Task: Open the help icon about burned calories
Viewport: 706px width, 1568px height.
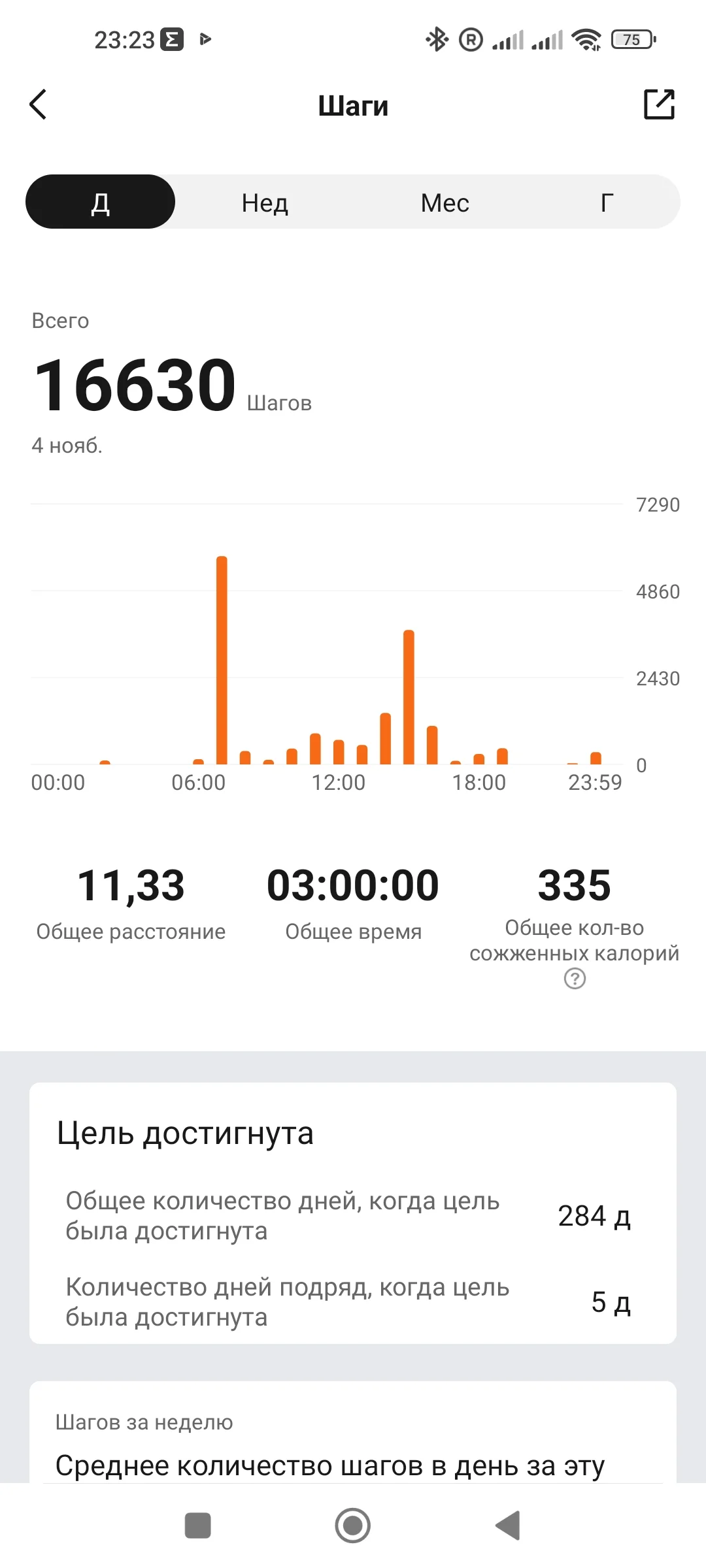Action: [575, 979]
